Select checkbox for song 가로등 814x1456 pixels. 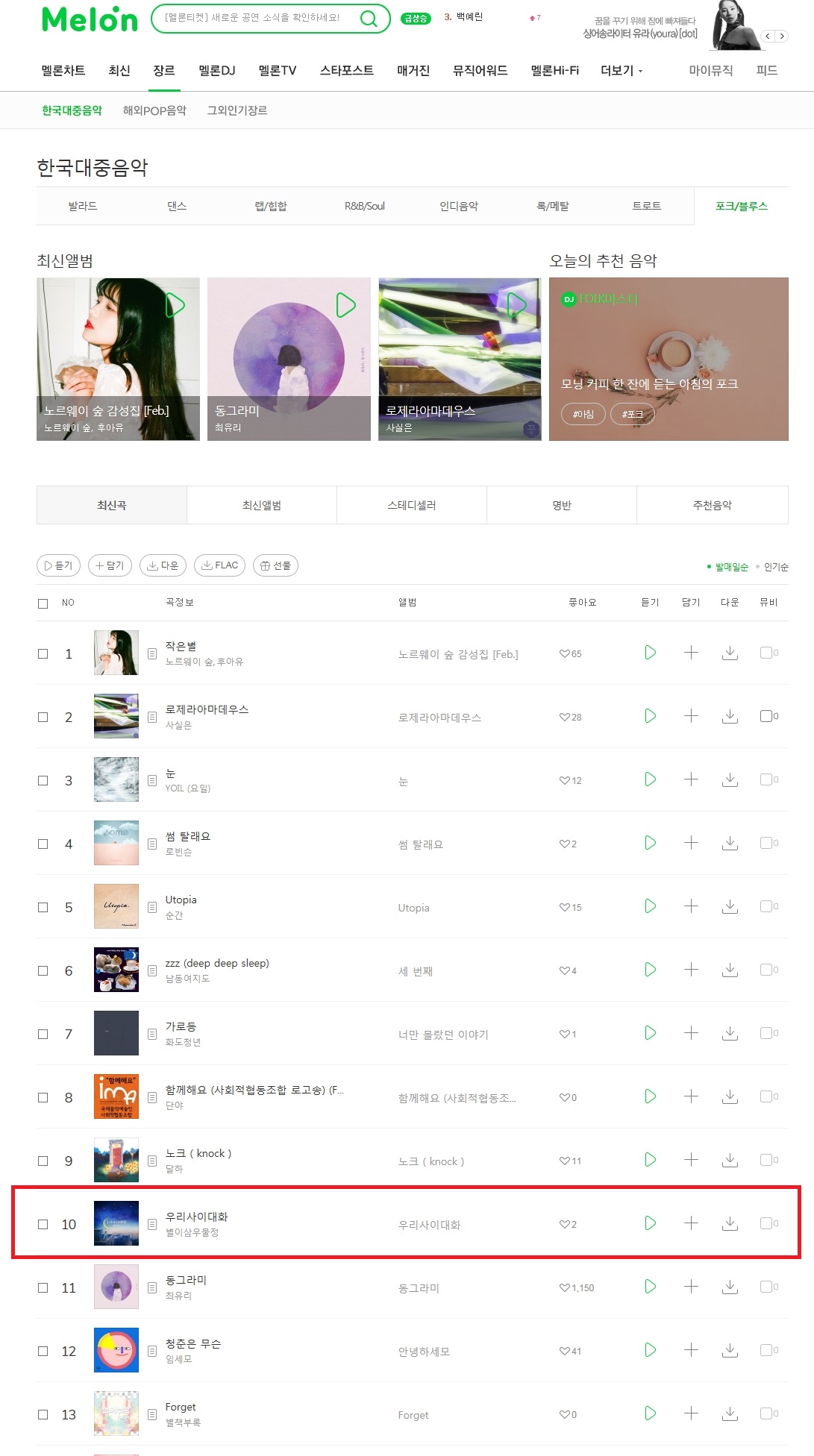(43, 1034)
